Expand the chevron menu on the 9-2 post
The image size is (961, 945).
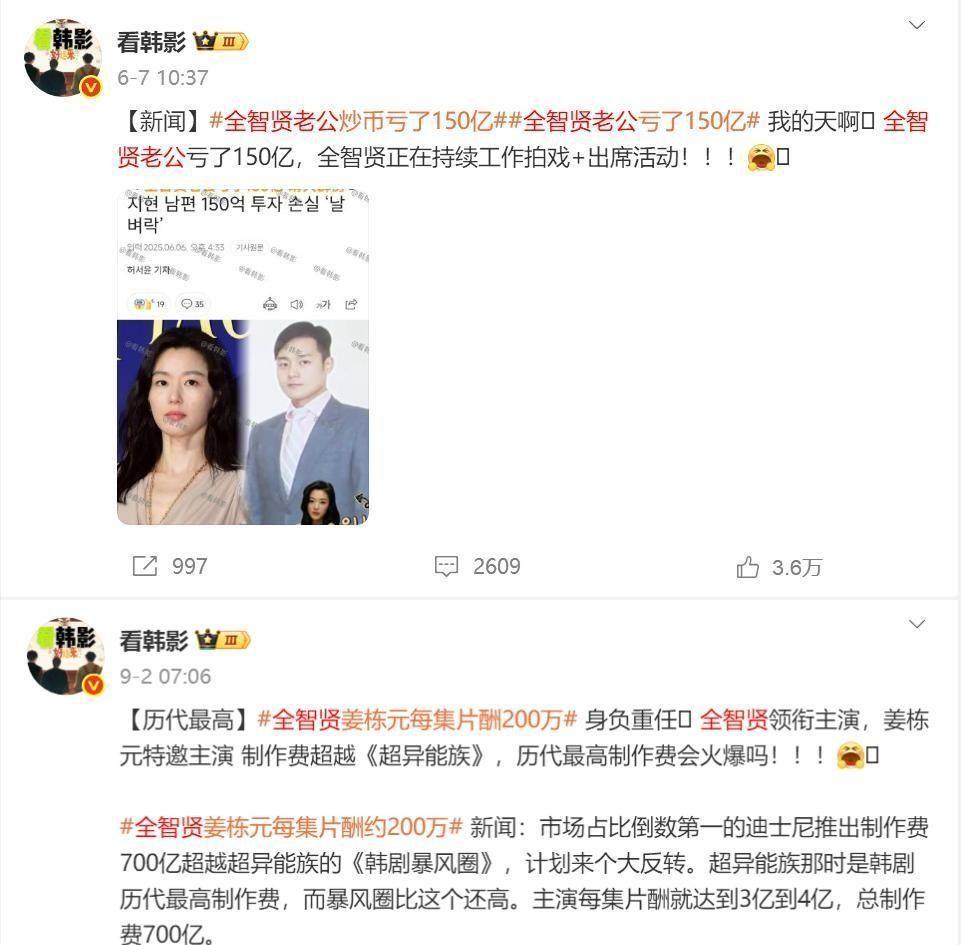(x=916, y=624)
